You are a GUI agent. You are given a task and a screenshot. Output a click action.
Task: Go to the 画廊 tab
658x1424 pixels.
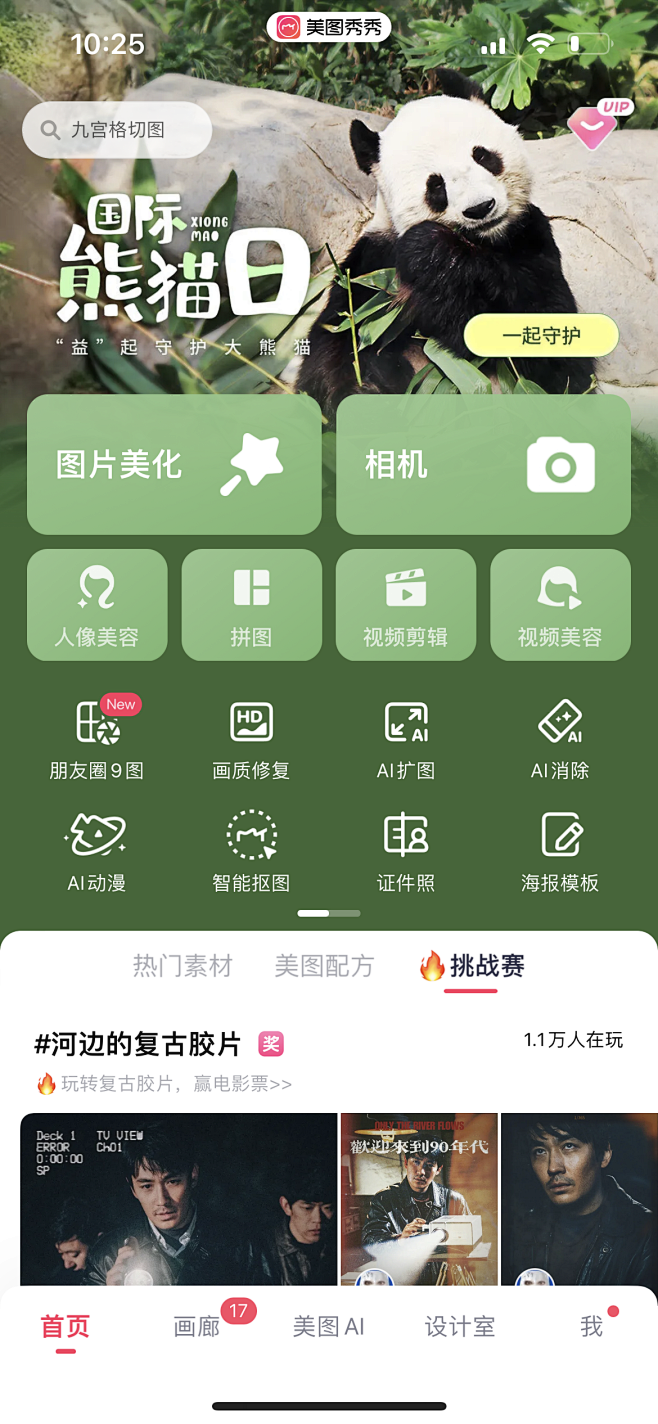tap(197, 1327)
